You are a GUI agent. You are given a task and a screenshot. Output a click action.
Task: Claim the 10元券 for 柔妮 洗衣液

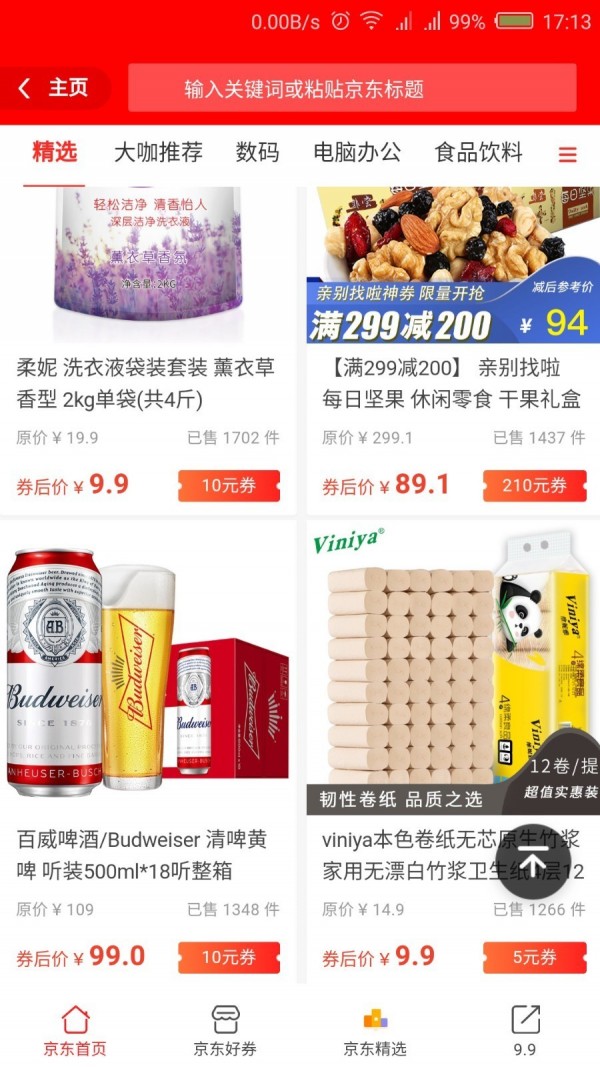click(229, 486)
